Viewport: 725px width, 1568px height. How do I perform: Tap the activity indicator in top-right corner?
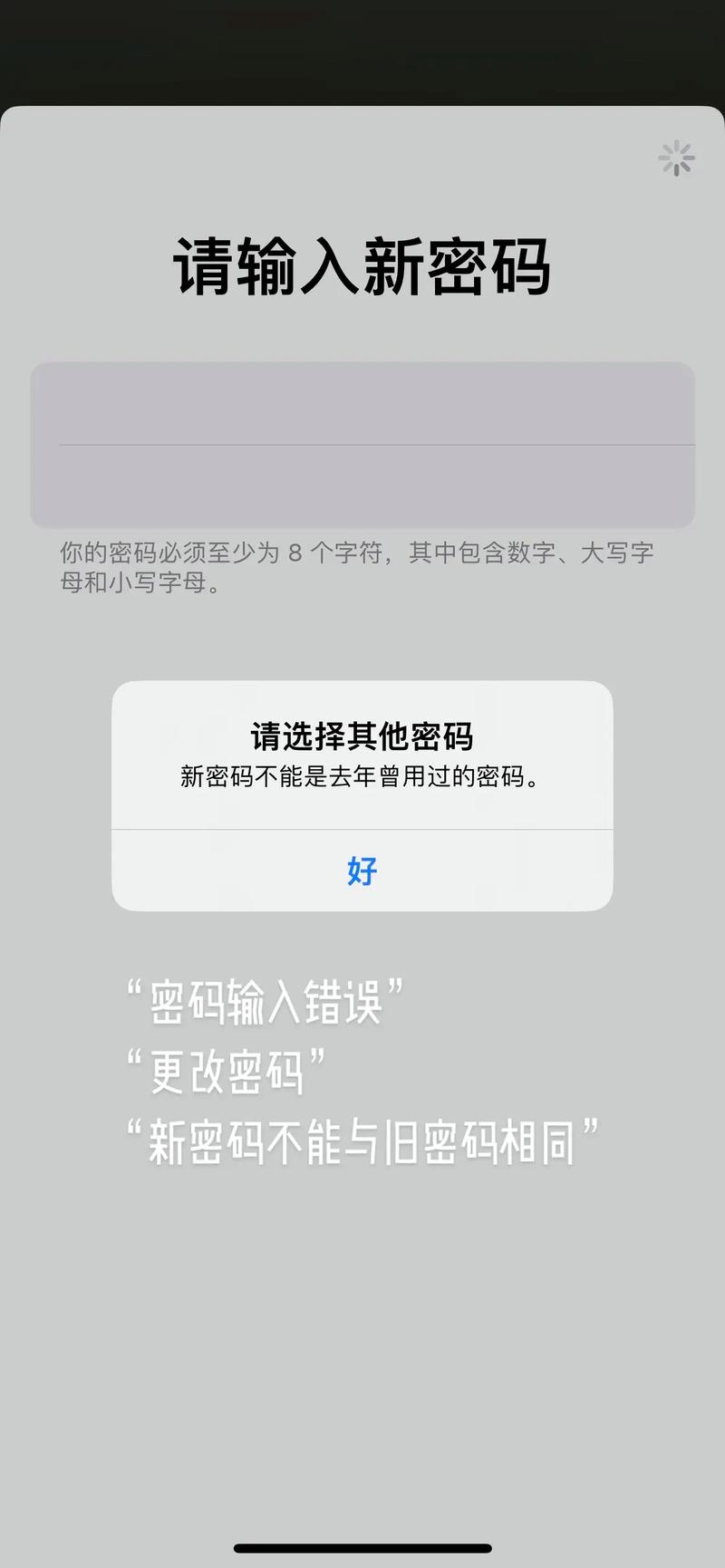tap(676, 159)
